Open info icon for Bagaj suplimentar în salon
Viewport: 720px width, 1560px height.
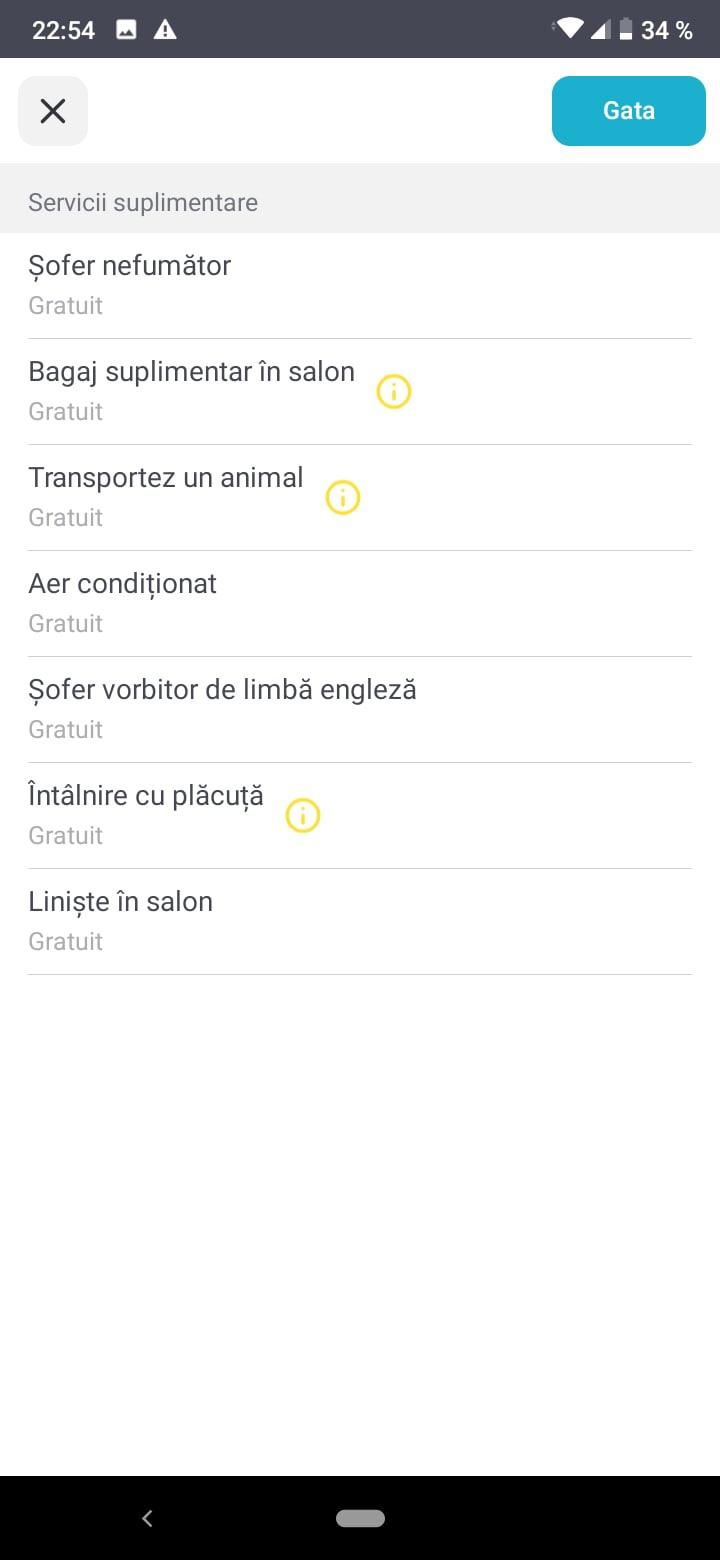(394, 391)
